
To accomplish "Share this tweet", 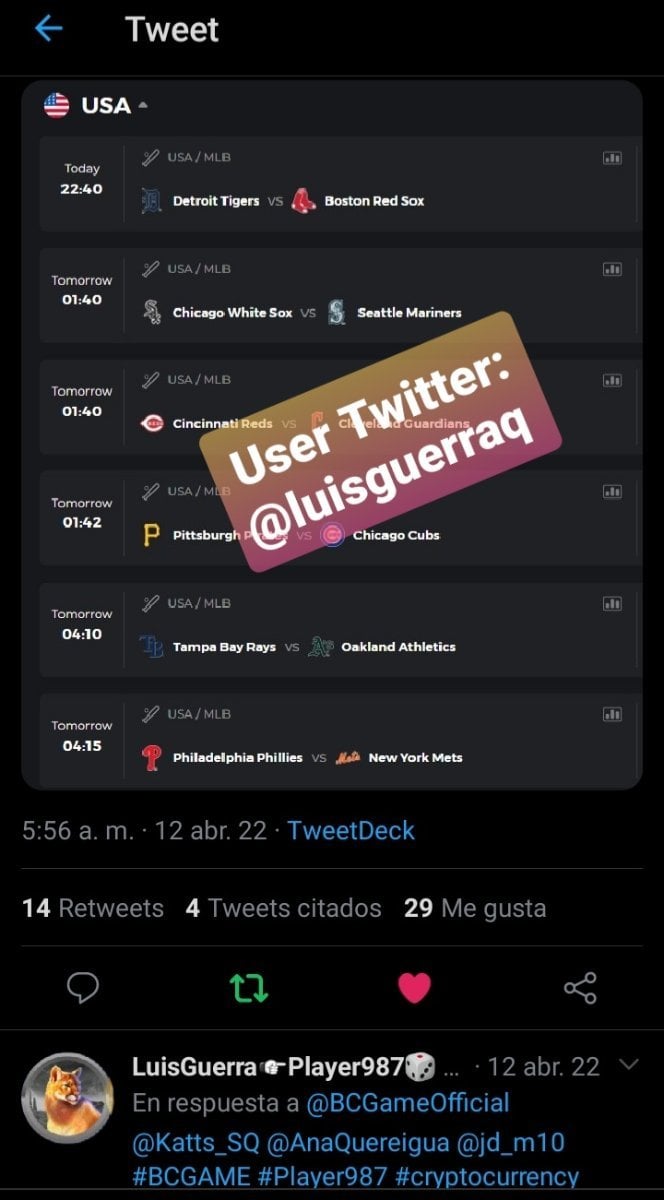I will [580, 988].
